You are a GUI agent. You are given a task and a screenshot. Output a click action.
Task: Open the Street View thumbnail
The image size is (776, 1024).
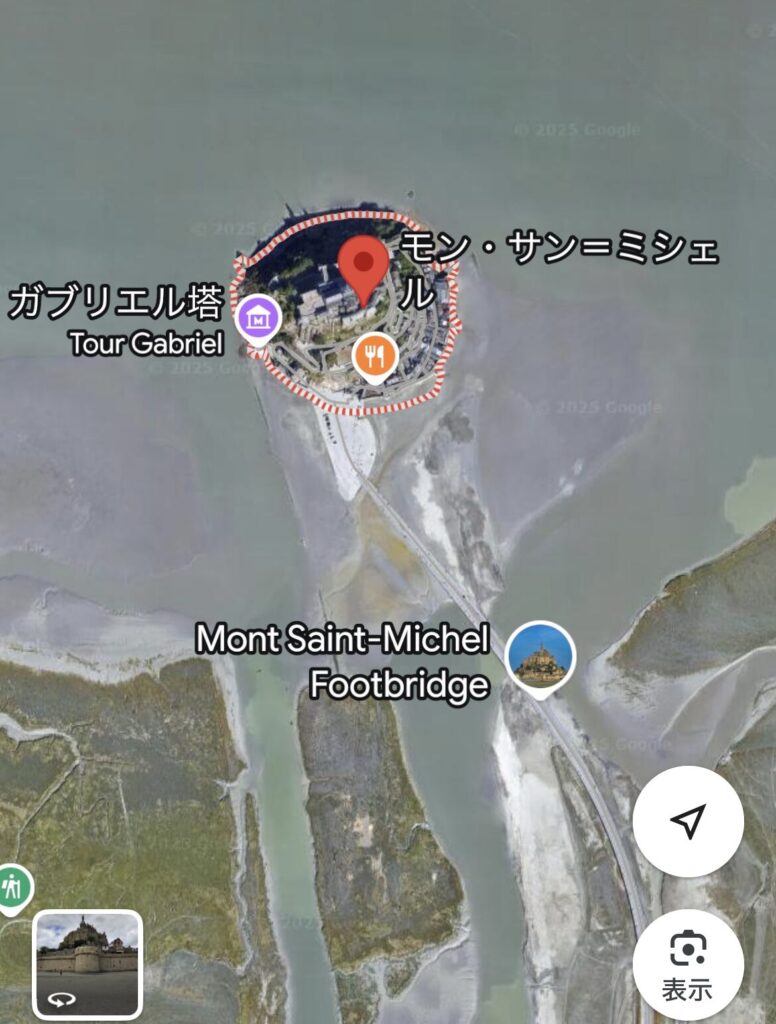87,962
